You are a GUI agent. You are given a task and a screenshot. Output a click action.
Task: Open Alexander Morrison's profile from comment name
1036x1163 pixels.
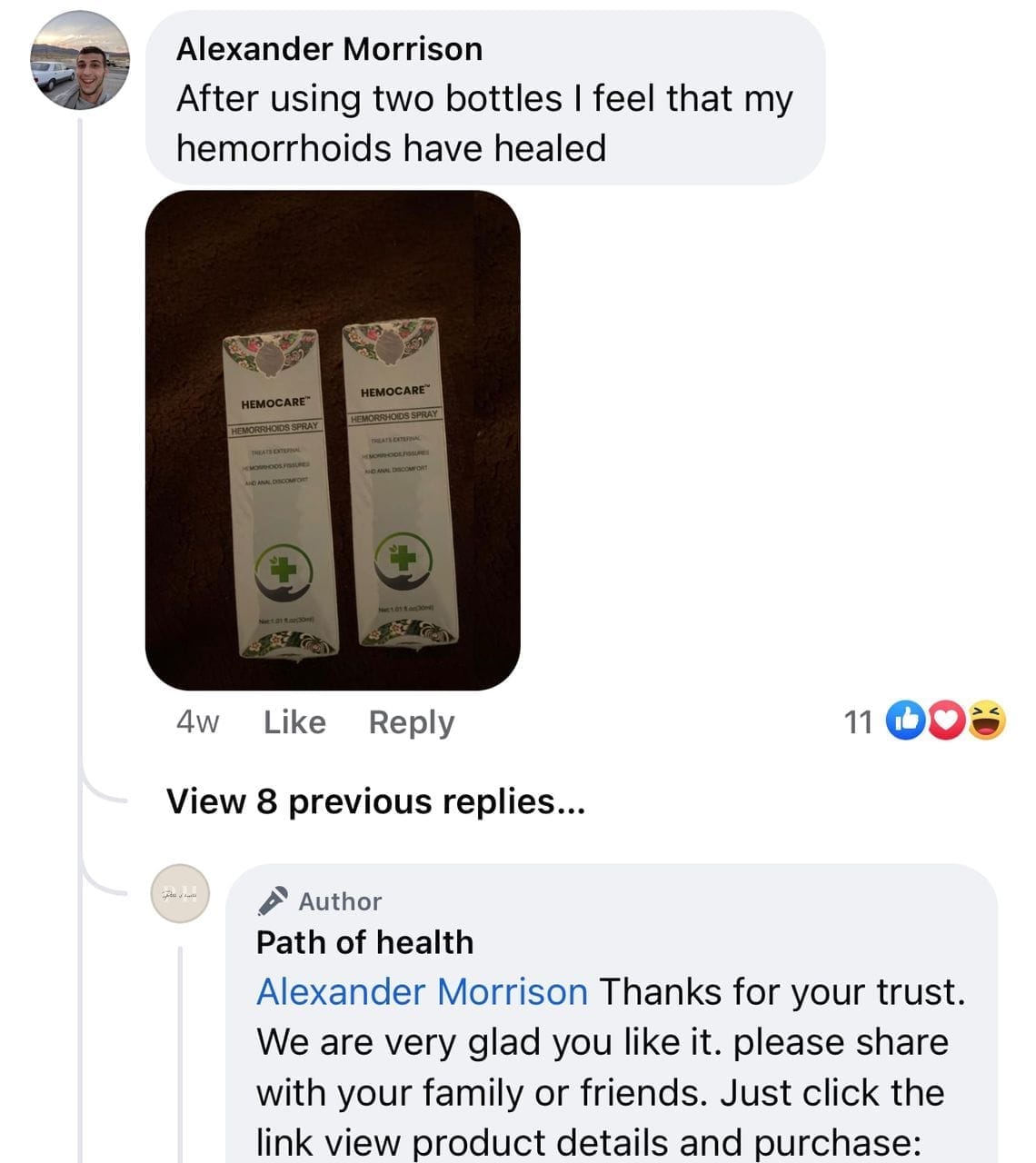329,49
